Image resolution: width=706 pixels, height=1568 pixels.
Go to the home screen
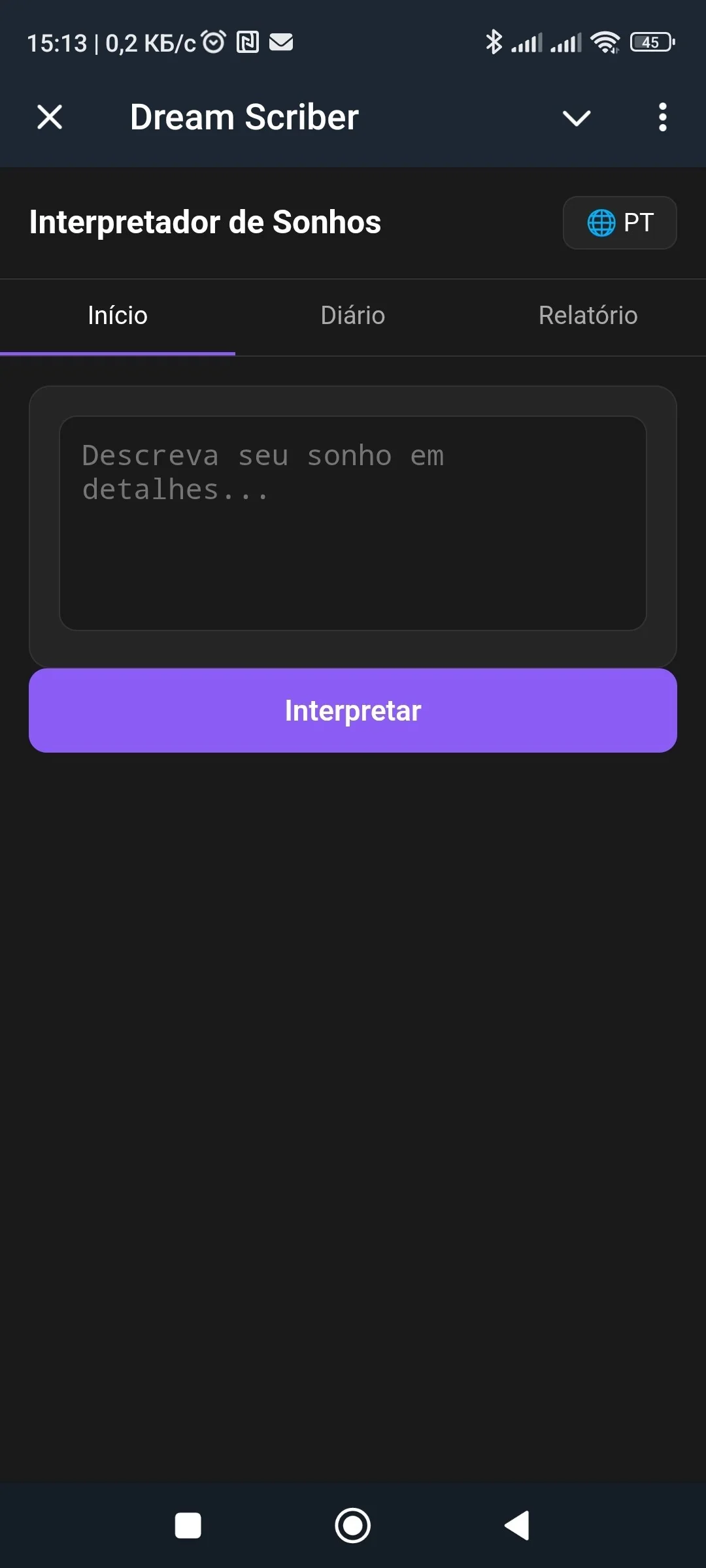click(353, 1526)
